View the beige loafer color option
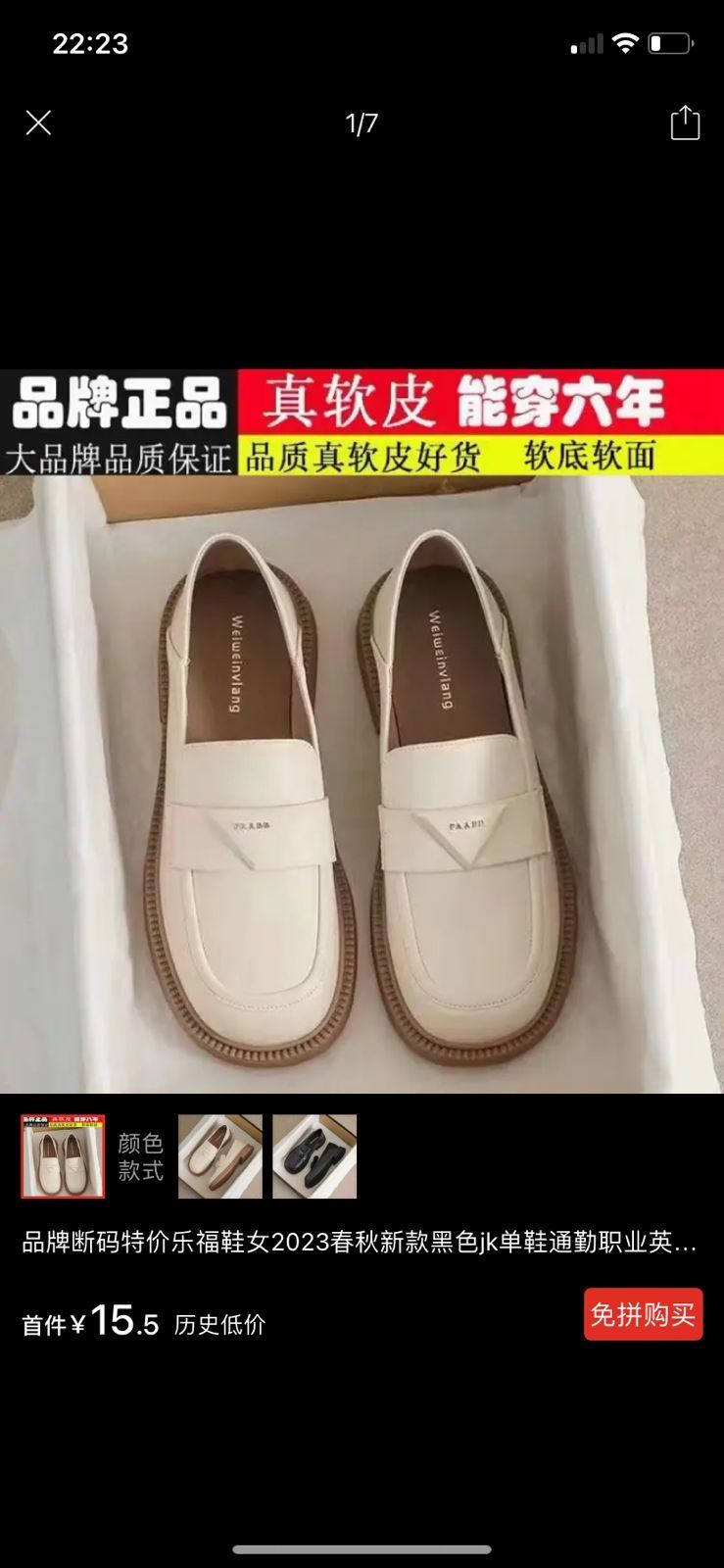Viewport: 724px width, 1568px height. [220, 1156]
